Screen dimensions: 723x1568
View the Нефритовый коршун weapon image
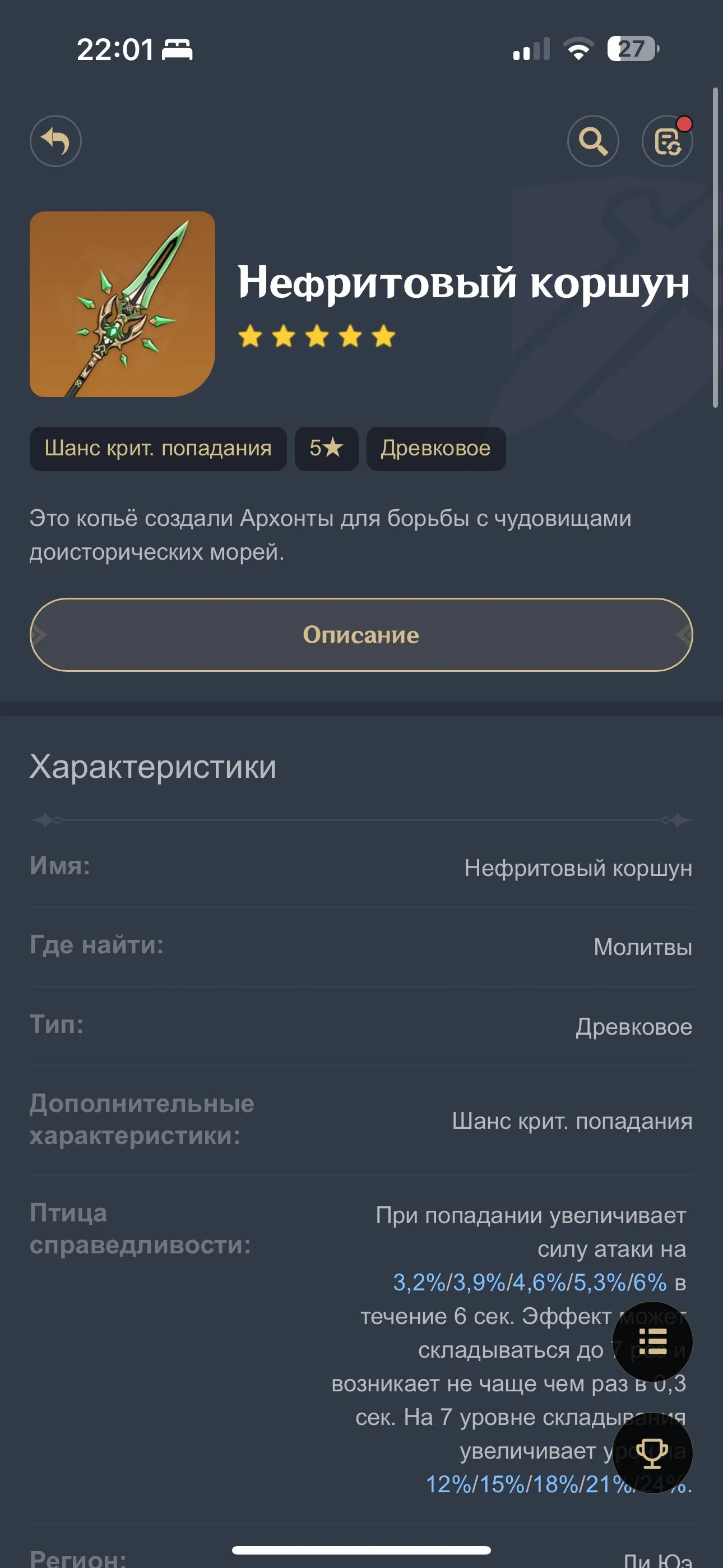click(x=122, y=305)
